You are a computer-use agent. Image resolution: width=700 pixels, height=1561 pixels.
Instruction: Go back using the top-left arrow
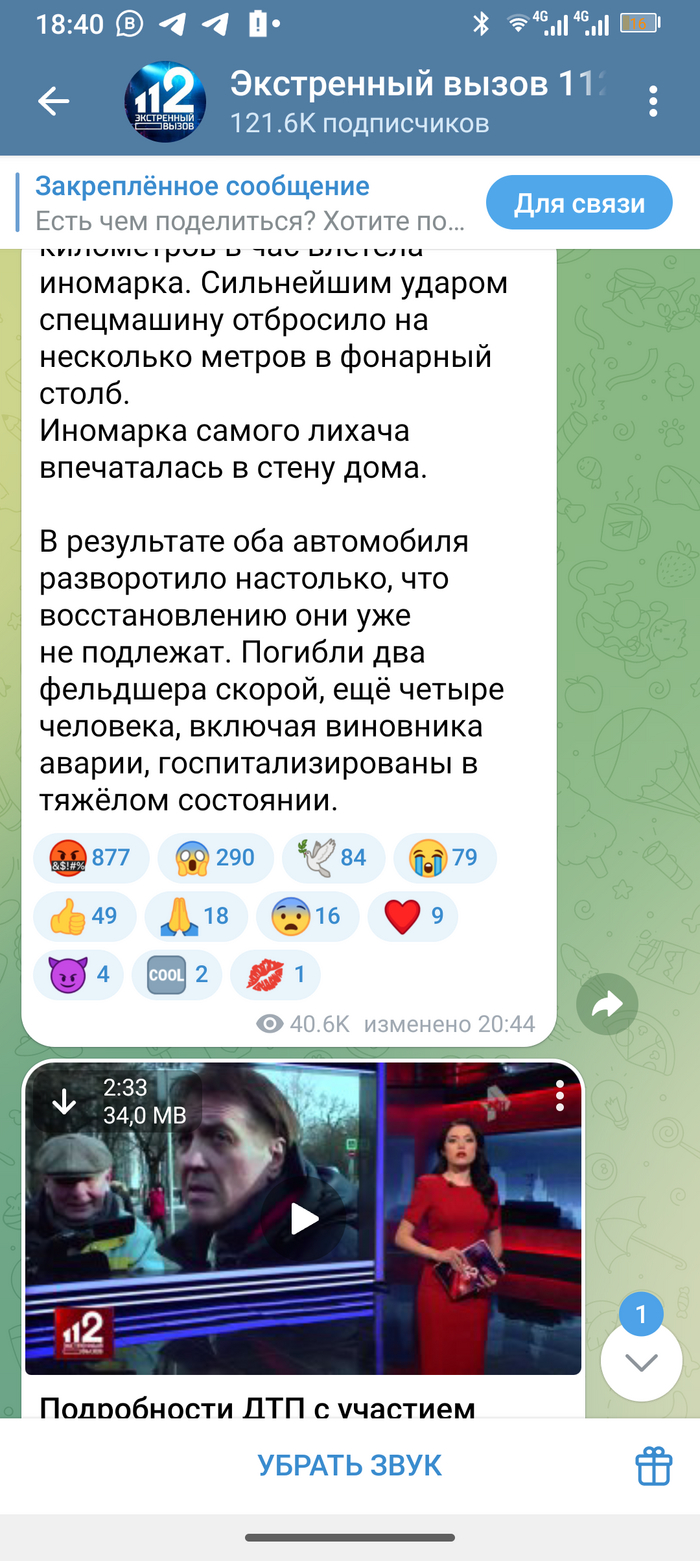pos(53,101)
